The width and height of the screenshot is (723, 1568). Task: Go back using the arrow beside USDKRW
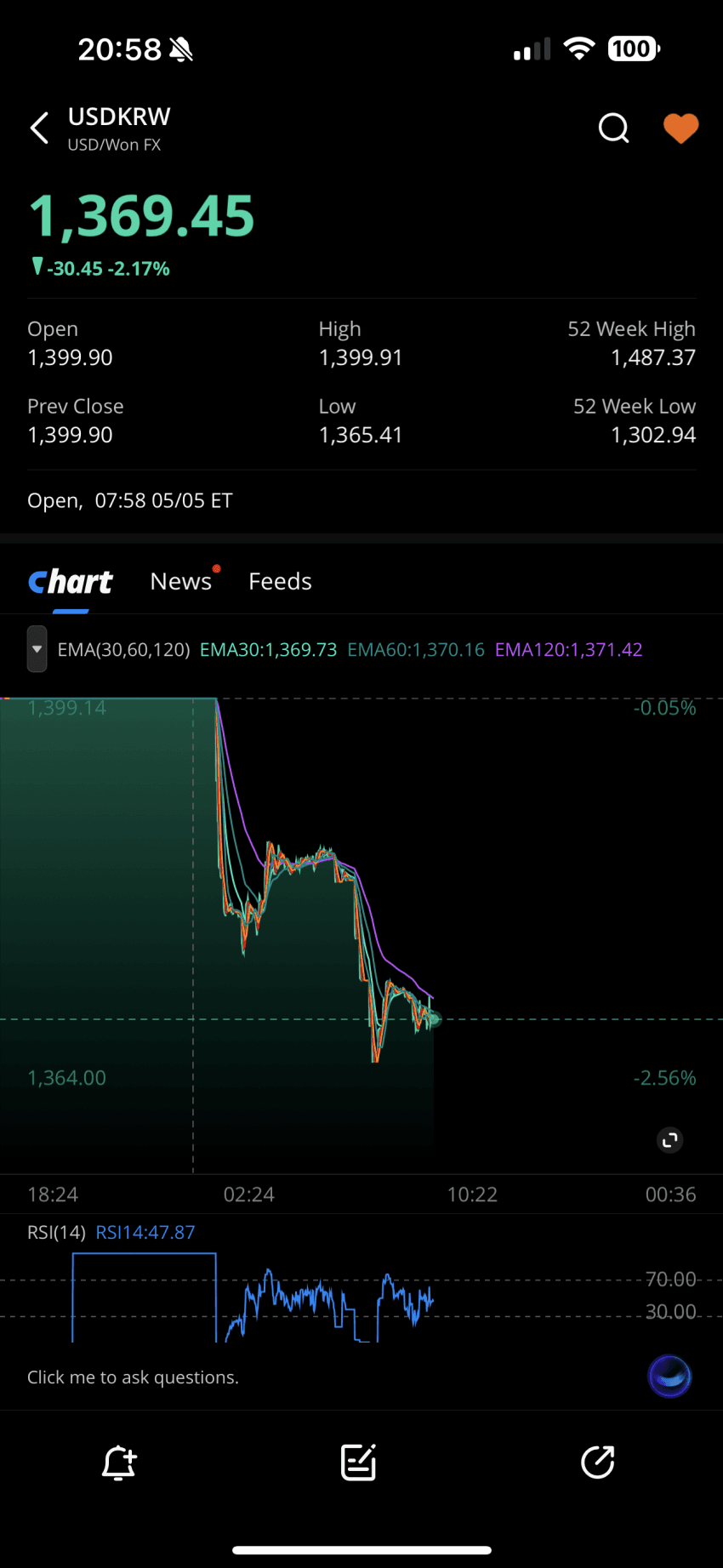[39, 128]
